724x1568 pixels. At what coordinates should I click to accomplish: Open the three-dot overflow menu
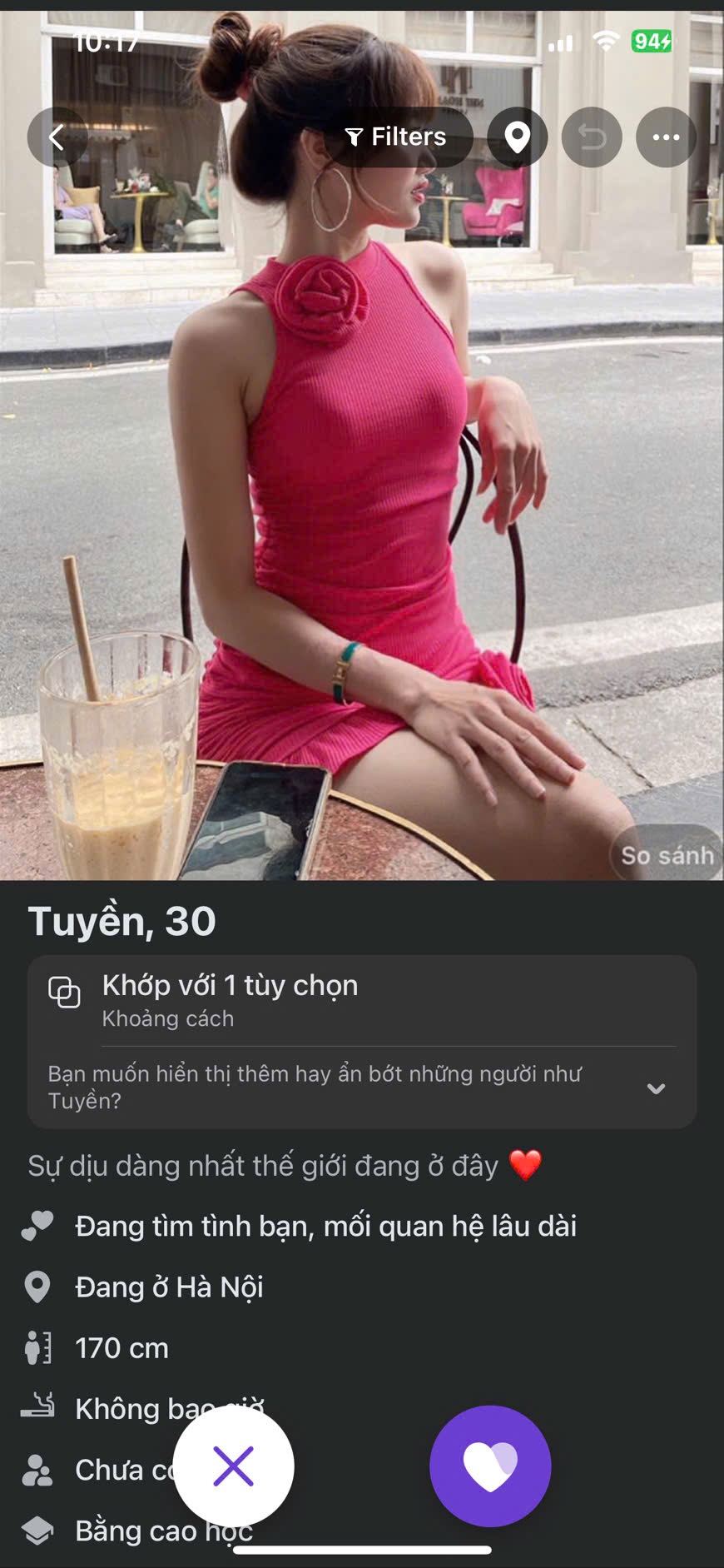click(x=666, y=137)
